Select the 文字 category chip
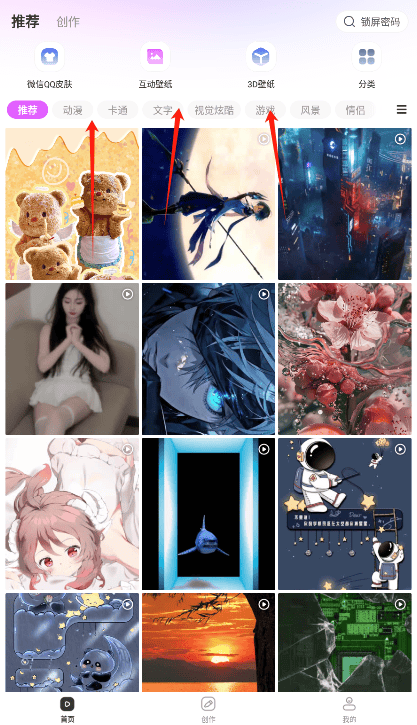Screen dimensions: 417x725 coord(163,110)
